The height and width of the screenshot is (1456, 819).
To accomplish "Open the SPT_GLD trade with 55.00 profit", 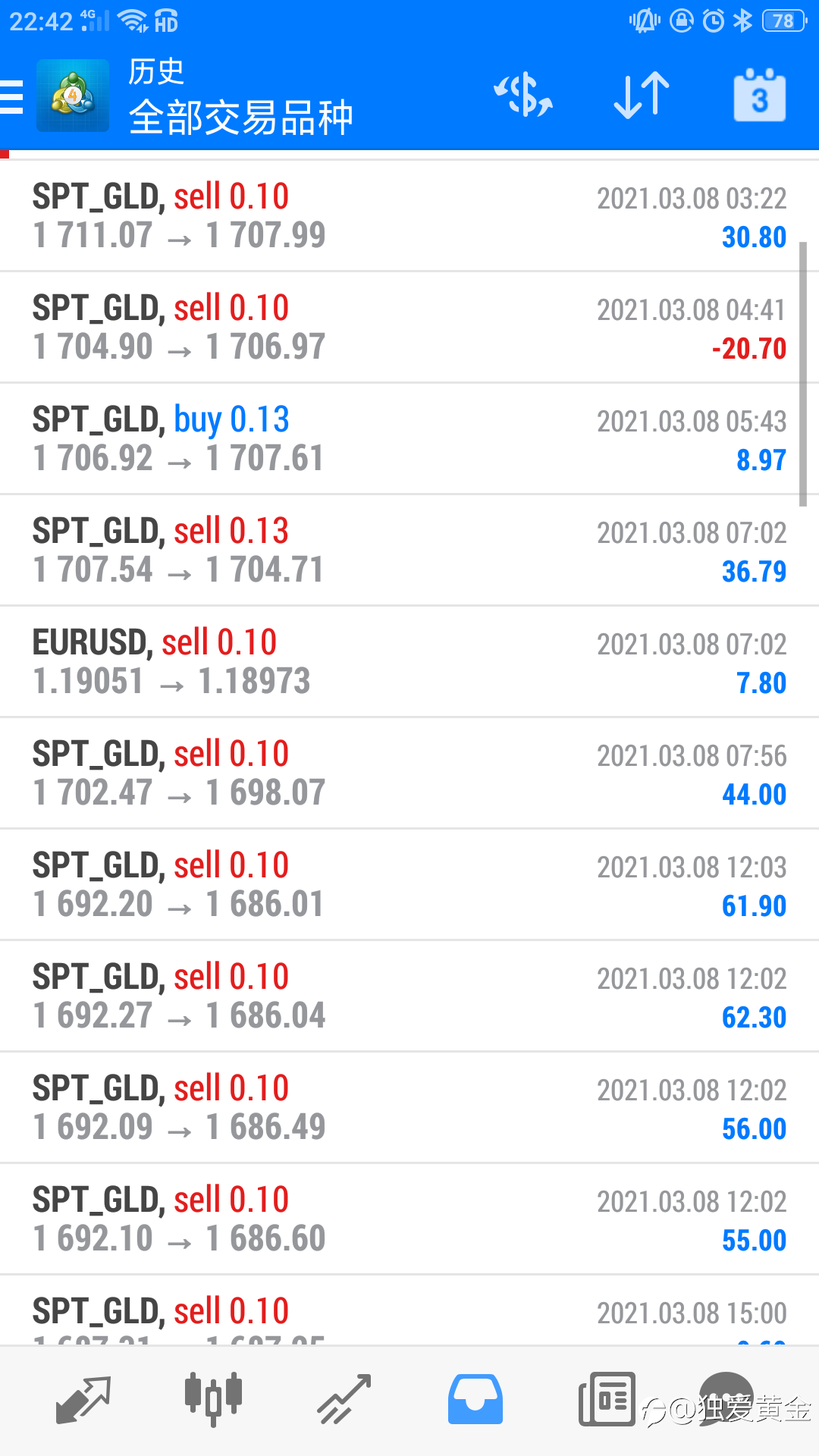I will [409, 1219].
